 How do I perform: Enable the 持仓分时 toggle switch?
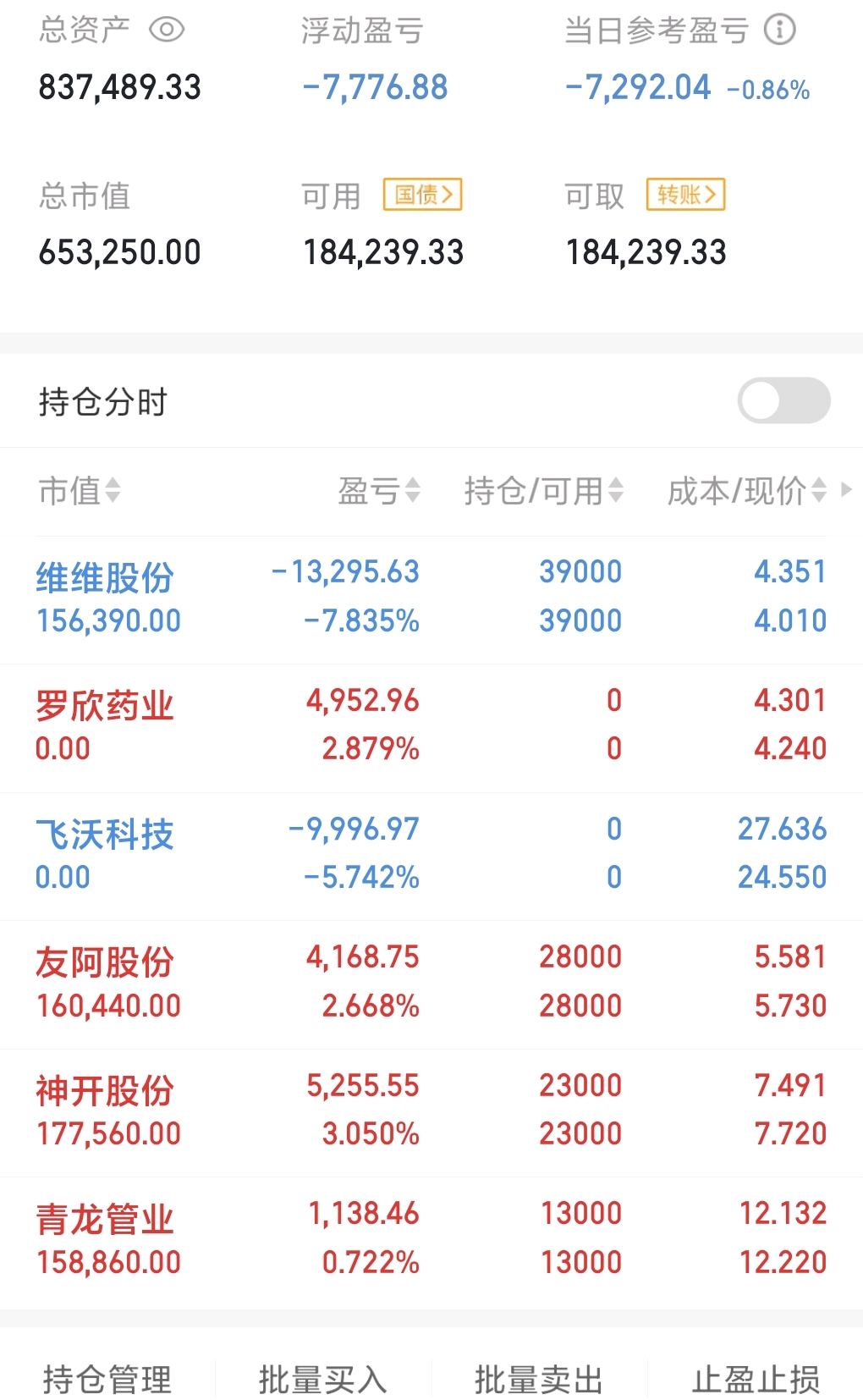(x=784, y=400)
